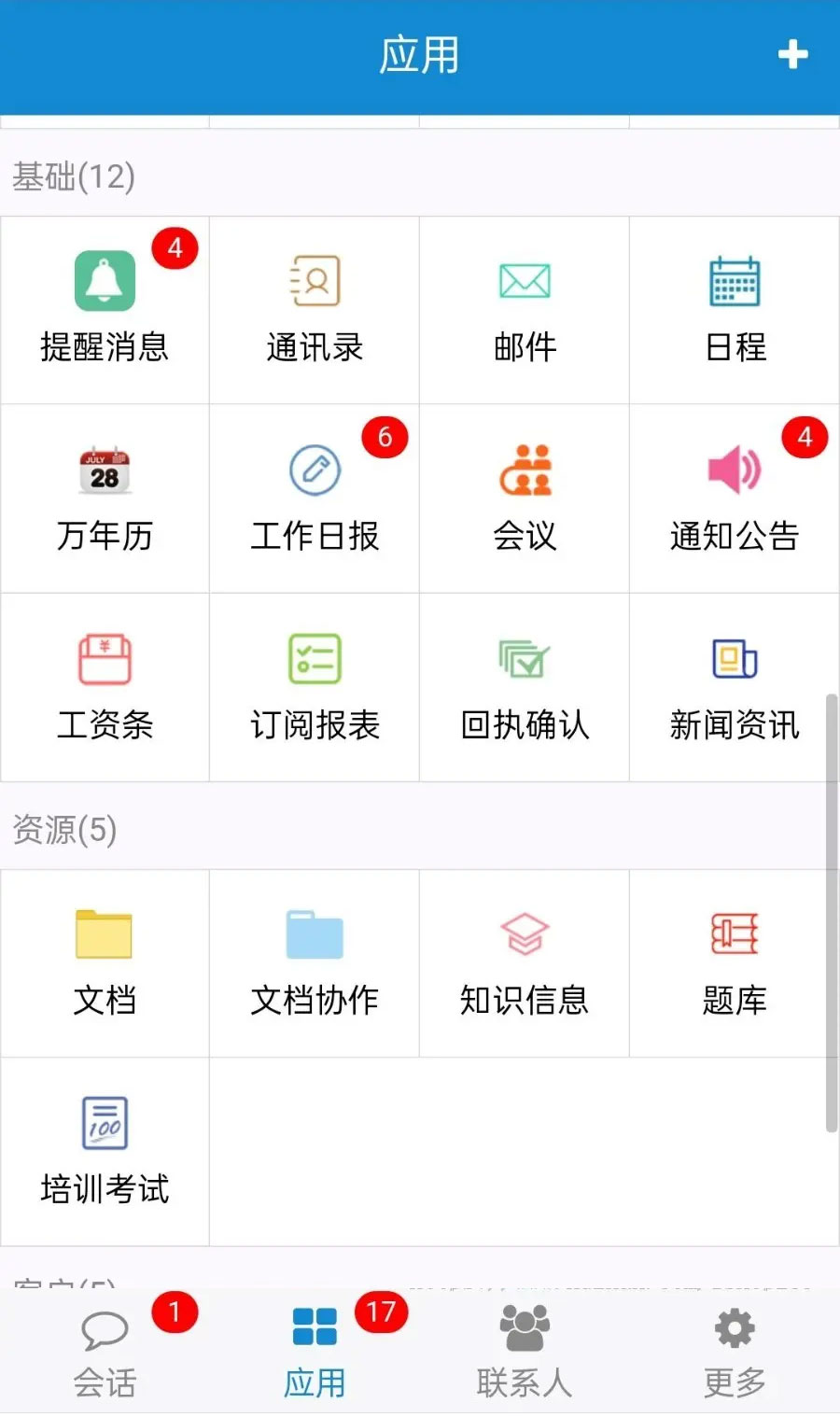Open 新闻资讯 news
This screenshot has width=840, height=1417.
pyautogui.click(x=735, y=687)
